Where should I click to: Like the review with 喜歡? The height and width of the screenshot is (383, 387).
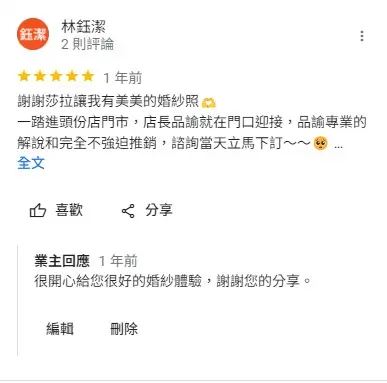point(56,210)
